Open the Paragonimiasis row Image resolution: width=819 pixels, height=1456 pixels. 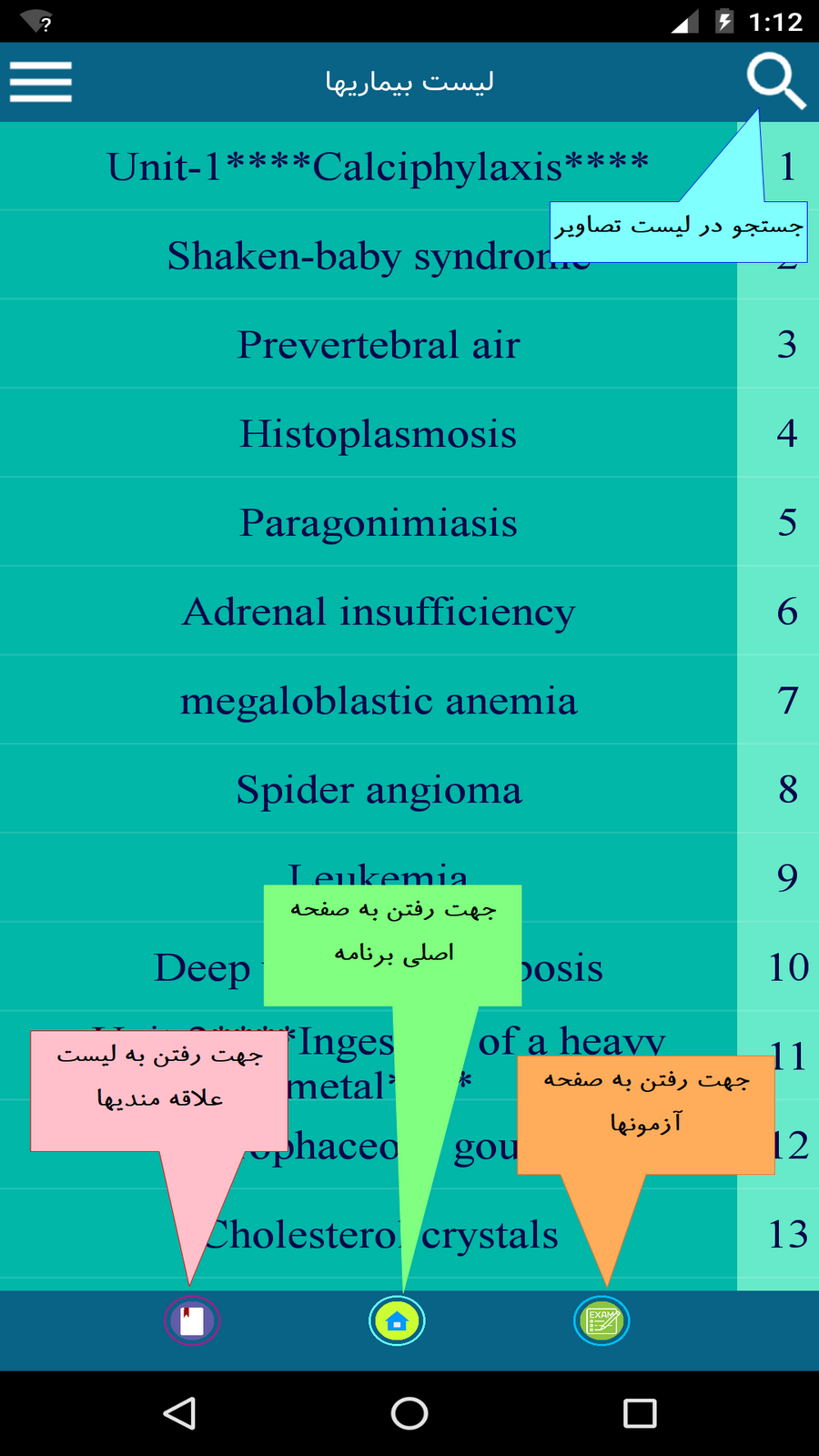378,523
